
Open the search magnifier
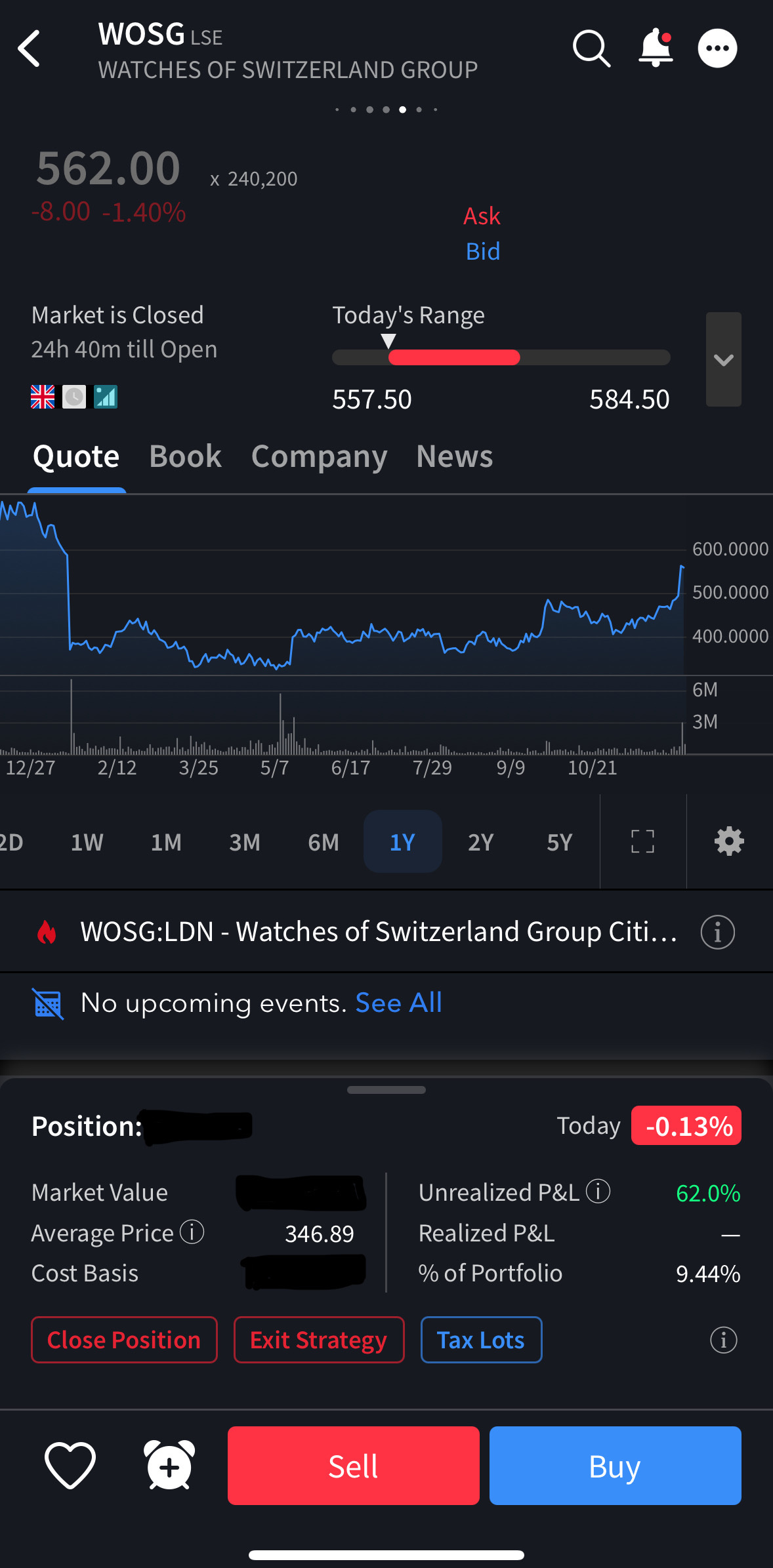tap(591, 49)
